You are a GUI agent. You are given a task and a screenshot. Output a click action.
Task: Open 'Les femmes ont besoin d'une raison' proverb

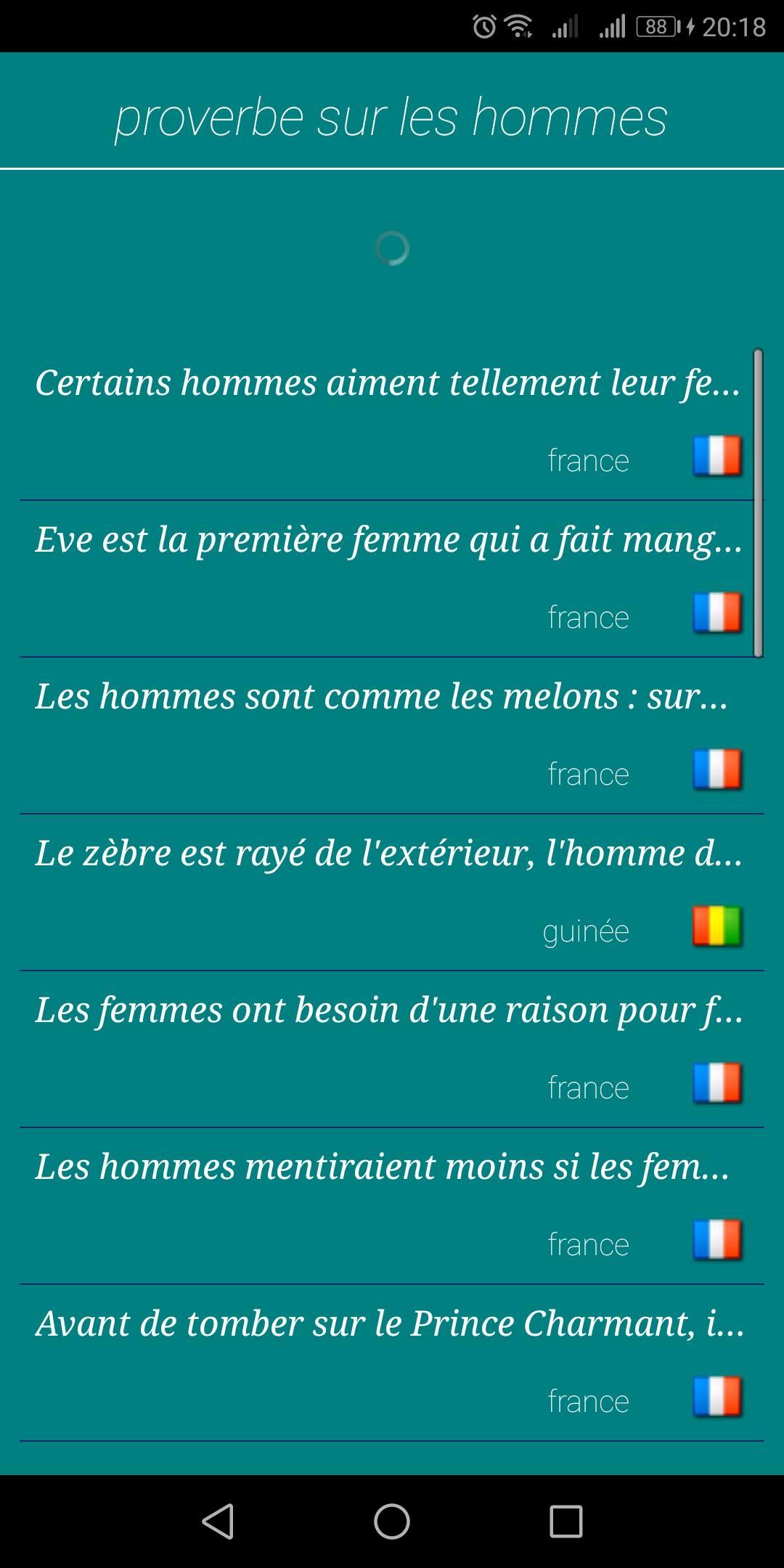pos(388,1010)
